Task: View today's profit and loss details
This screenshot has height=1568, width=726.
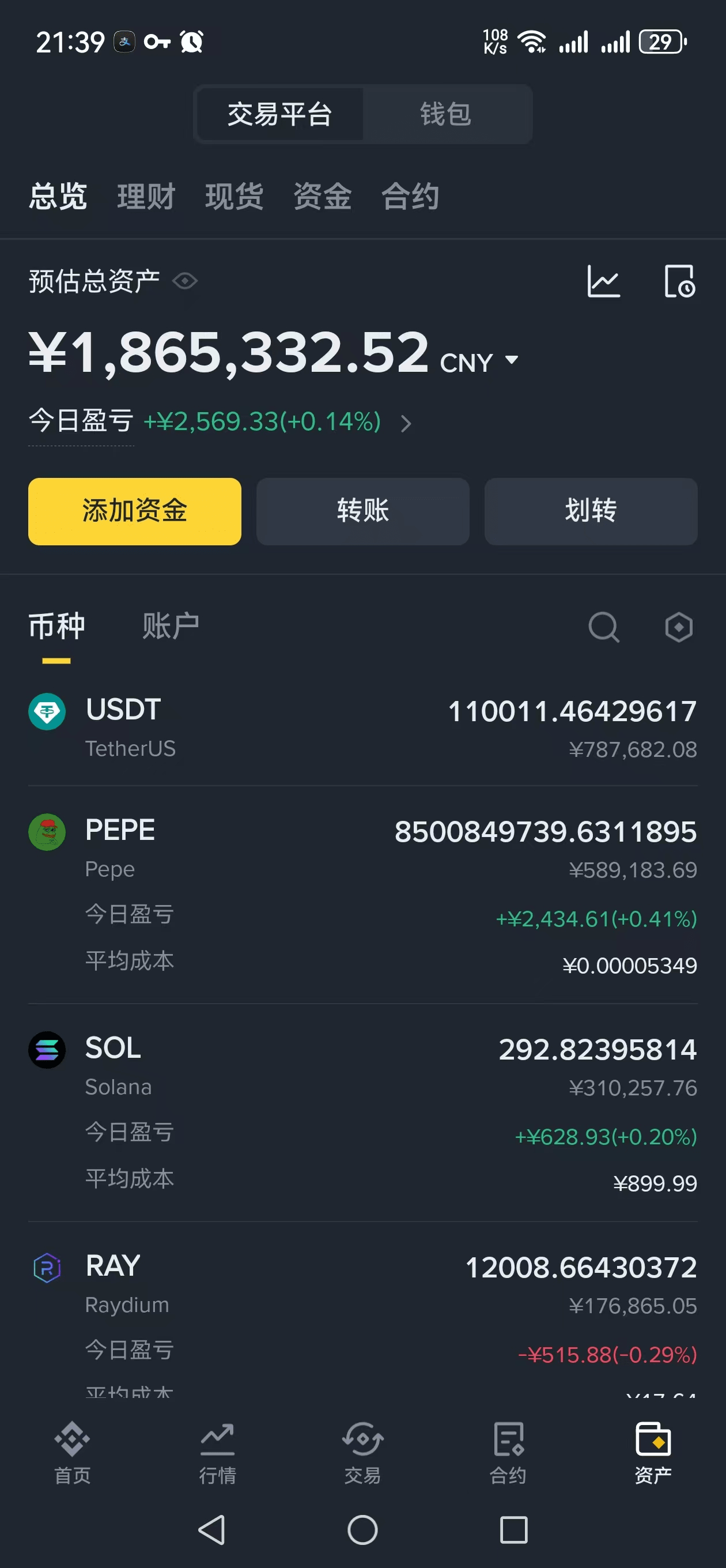Action: tap(220, 421)
